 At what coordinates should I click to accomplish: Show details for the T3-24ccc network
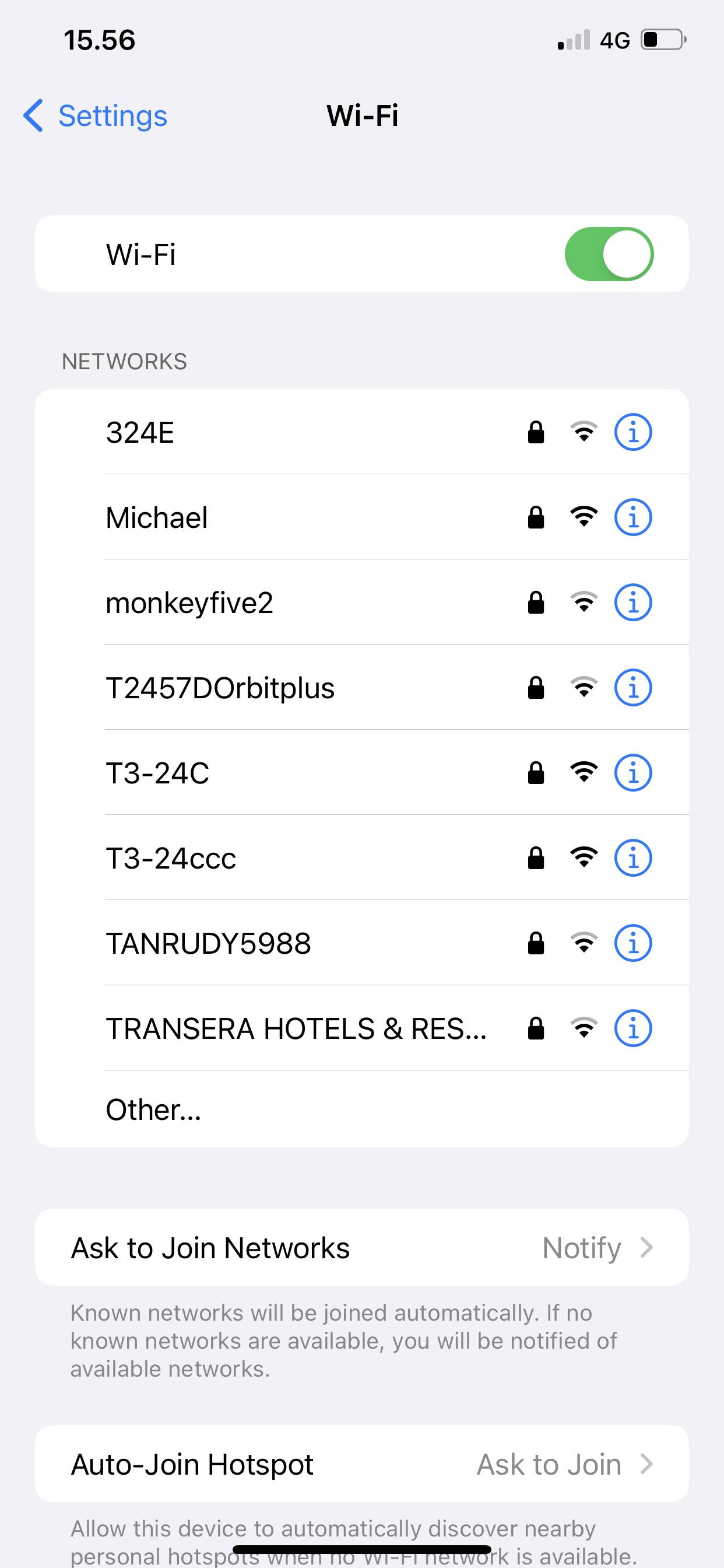[x=632, y=859]
